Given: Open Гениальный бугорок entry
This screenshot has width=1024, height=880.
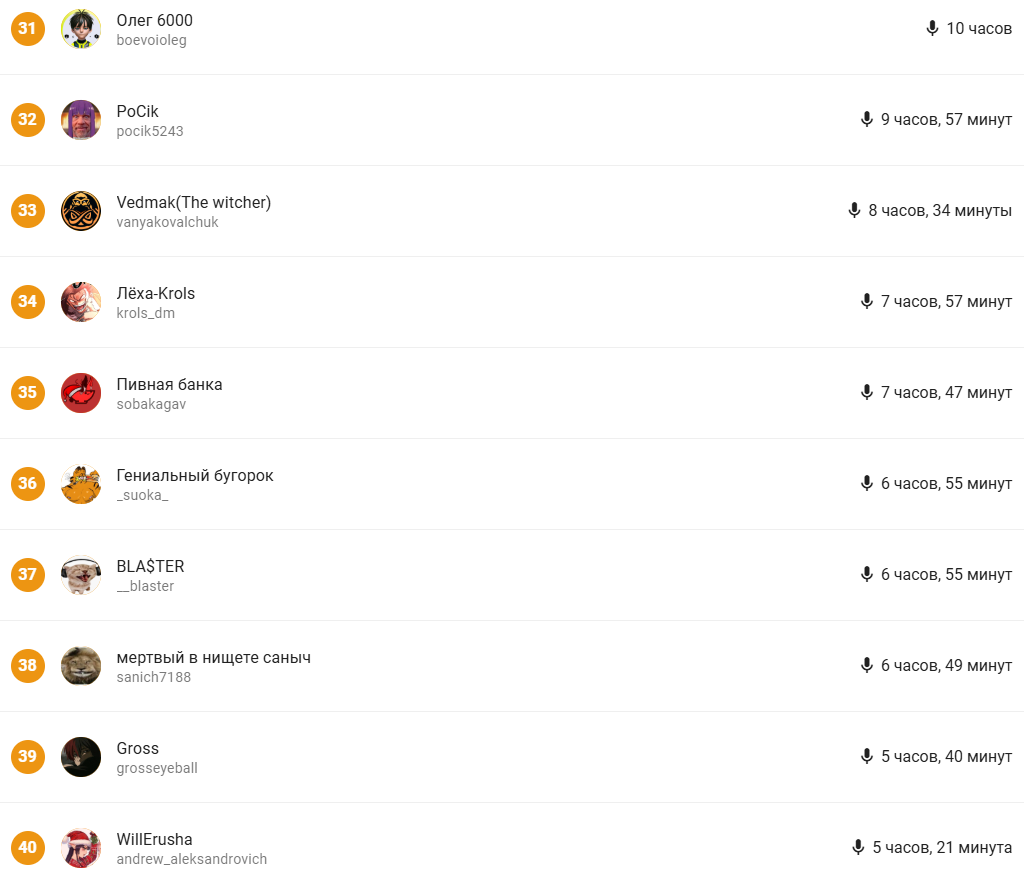Looking at the screenshot, I should (194, 476).
